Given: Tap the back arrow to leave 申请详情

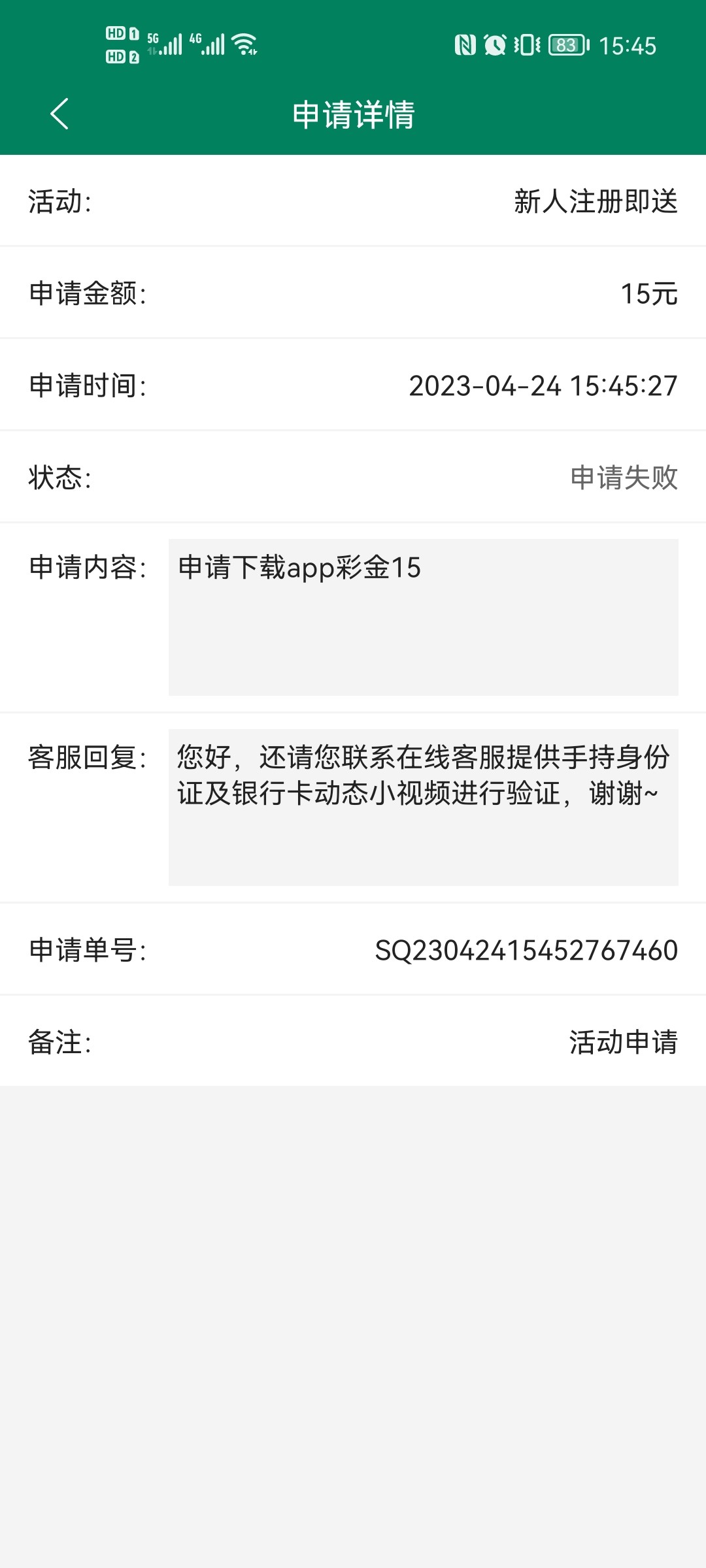Looking at the screenshot, I should (x=59, y=114).
